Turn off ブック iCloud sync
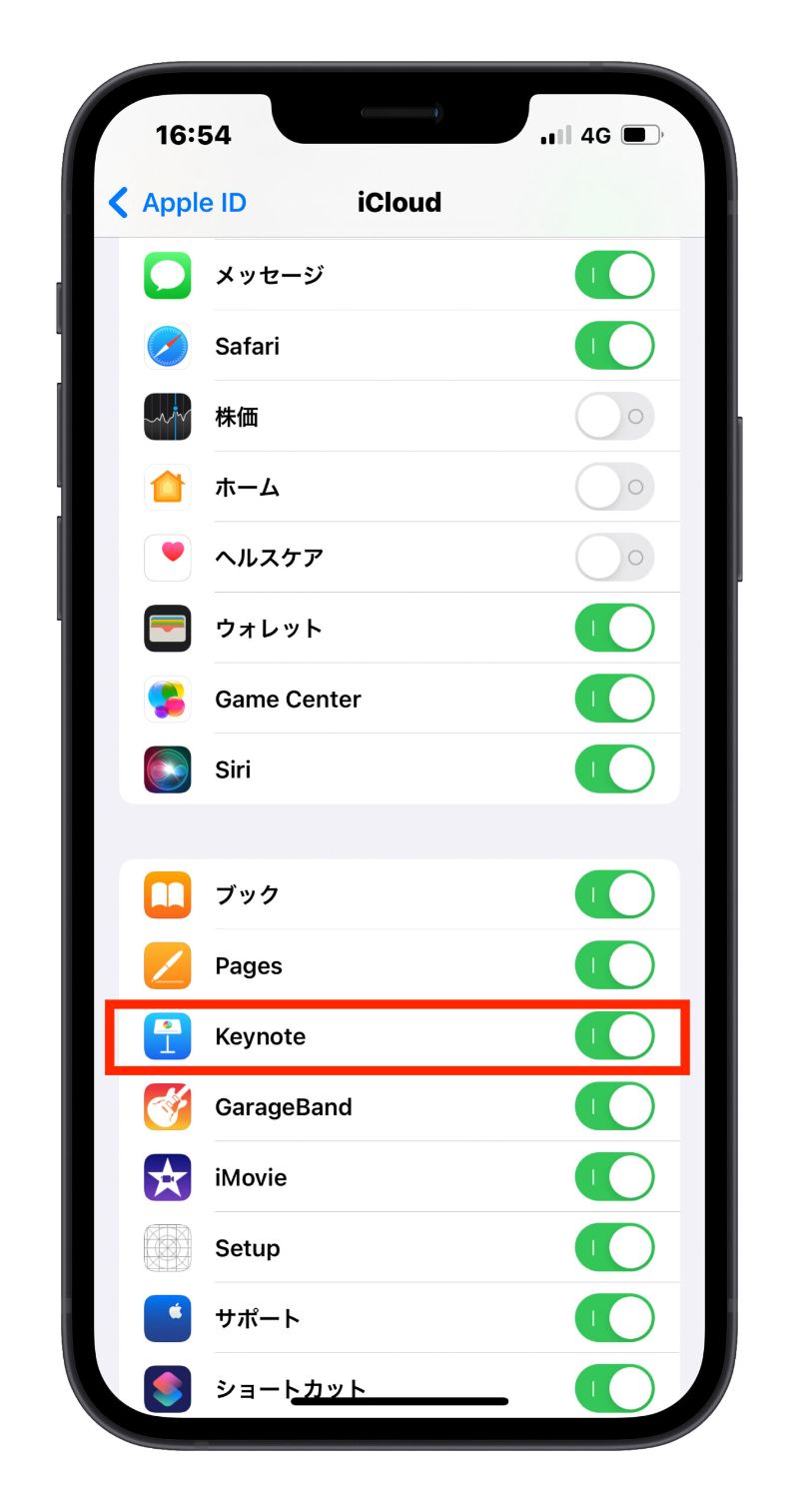 (x=614, y=894)
